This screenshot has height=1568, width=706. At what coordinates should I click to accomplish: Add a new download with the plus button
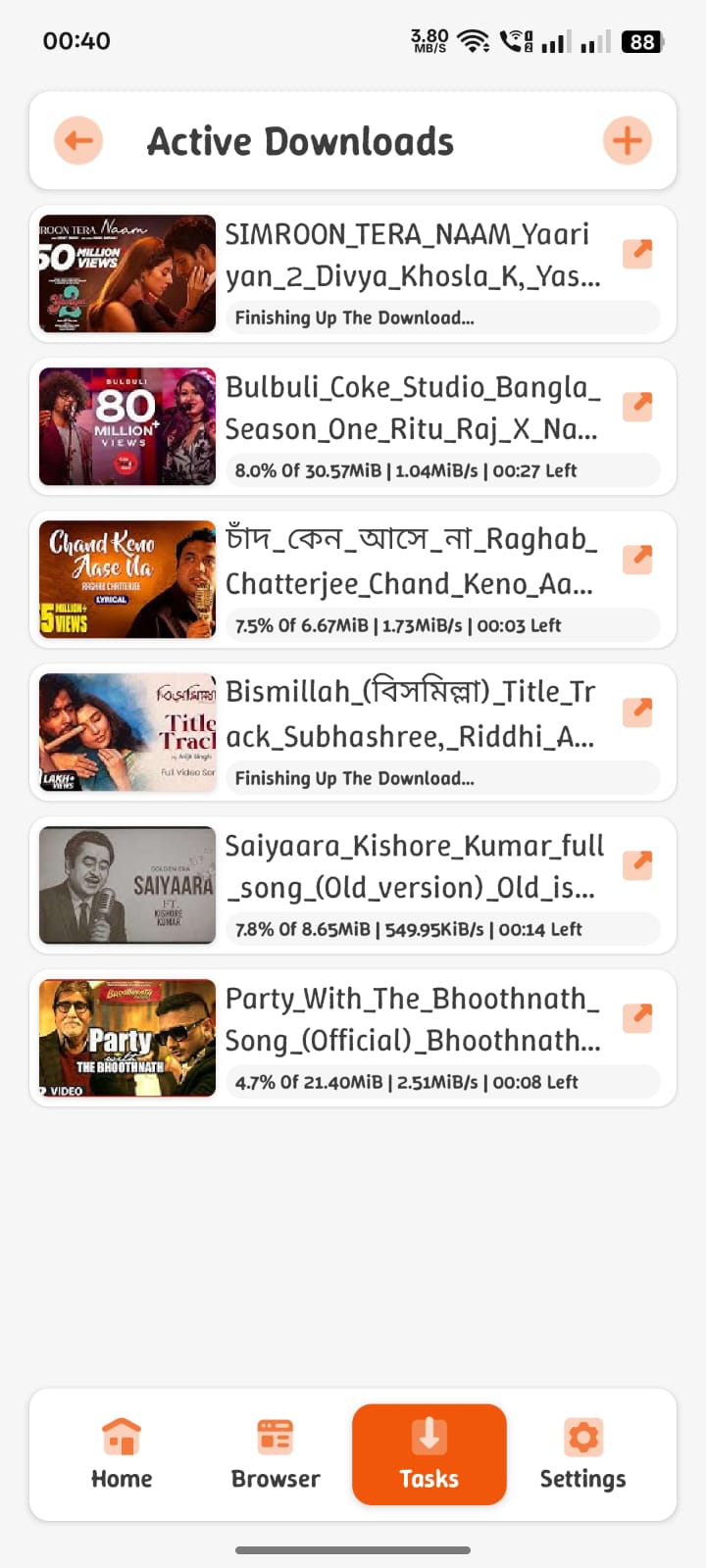(x=627, y=140)
